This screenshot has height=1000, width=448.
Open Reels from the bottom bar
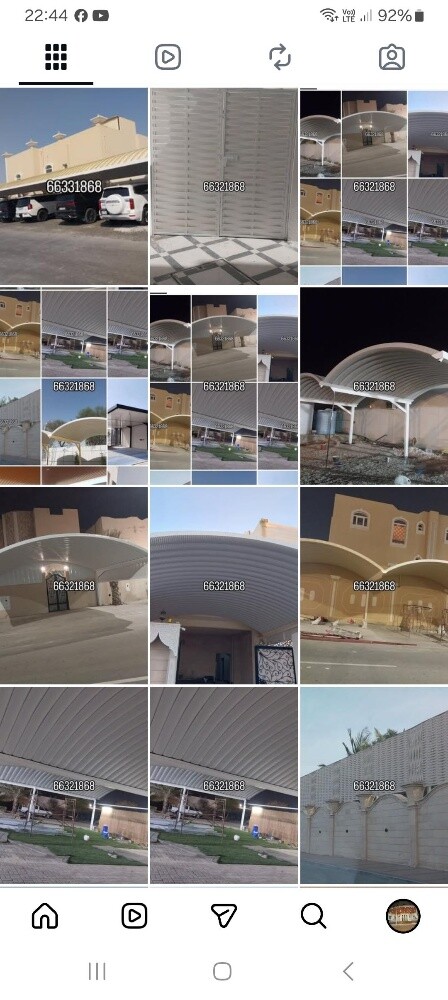click(134, 916)
